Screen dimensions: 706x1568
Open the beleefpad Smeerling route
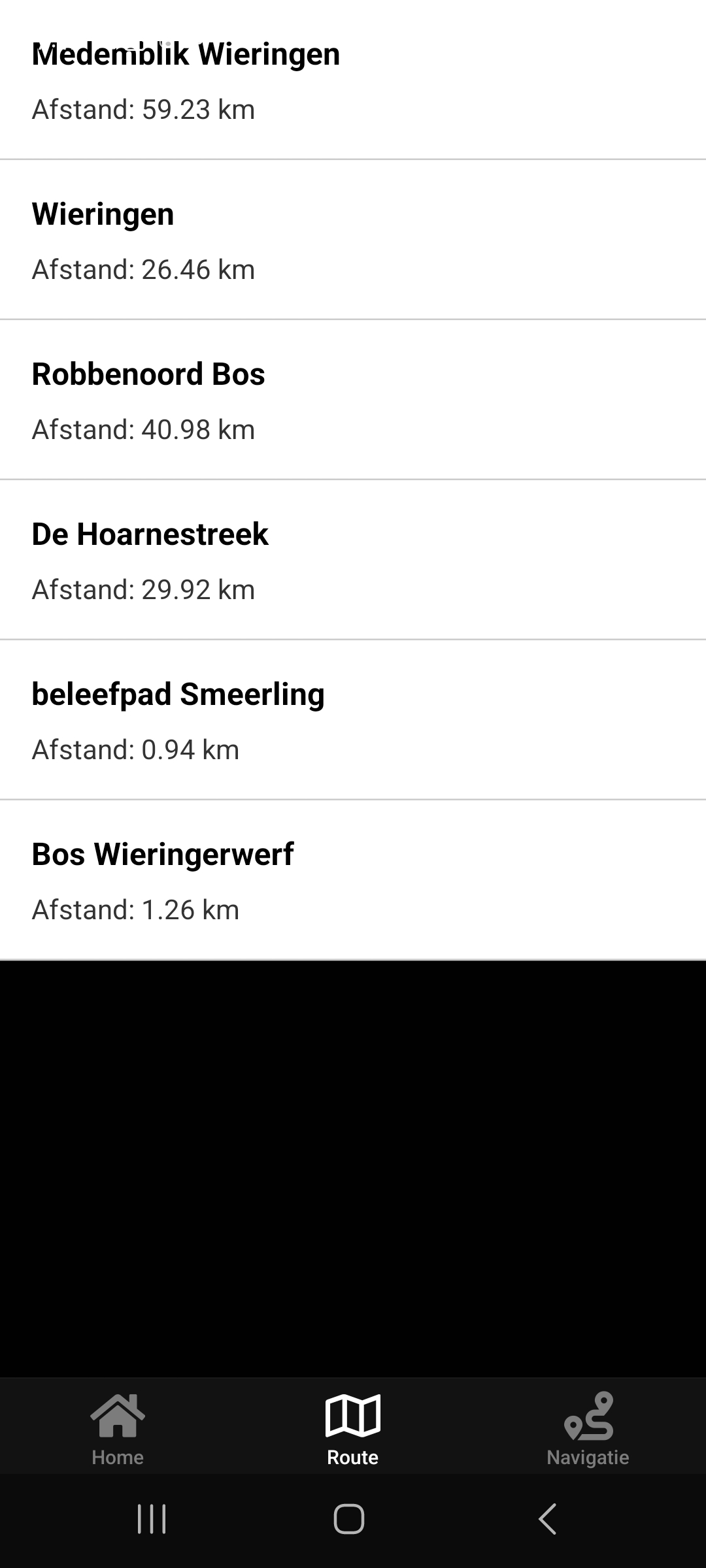pos(353,721)
